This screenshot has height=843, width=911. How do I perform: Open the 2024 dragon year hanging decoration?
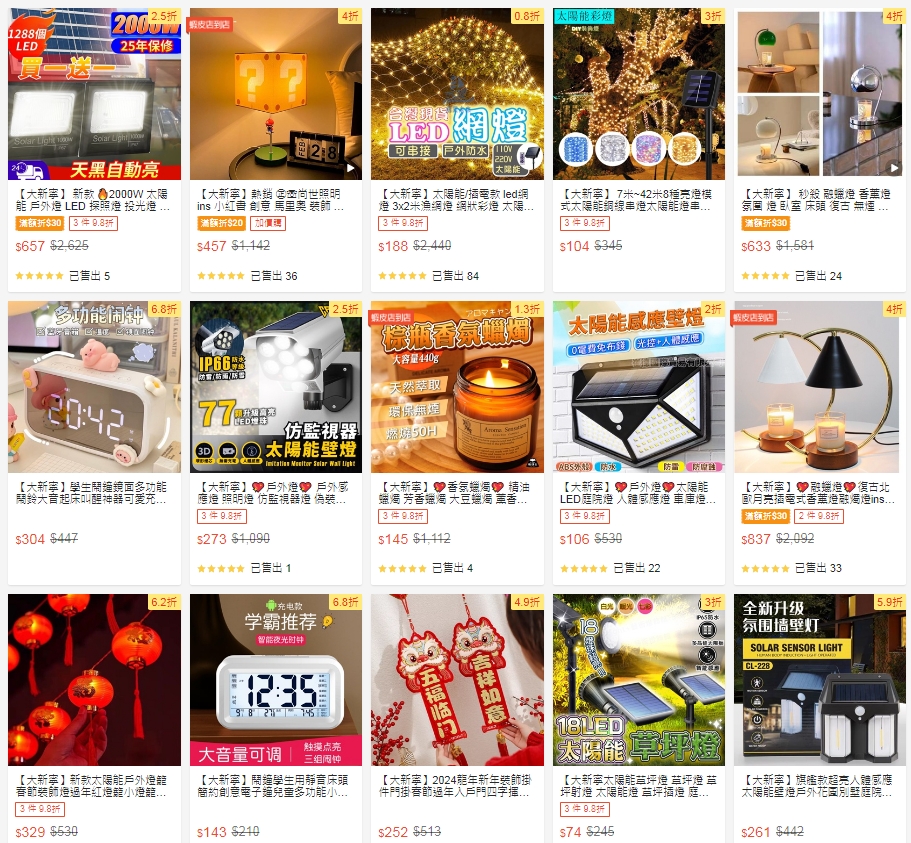pyautogui.click(x=457, y=680)
